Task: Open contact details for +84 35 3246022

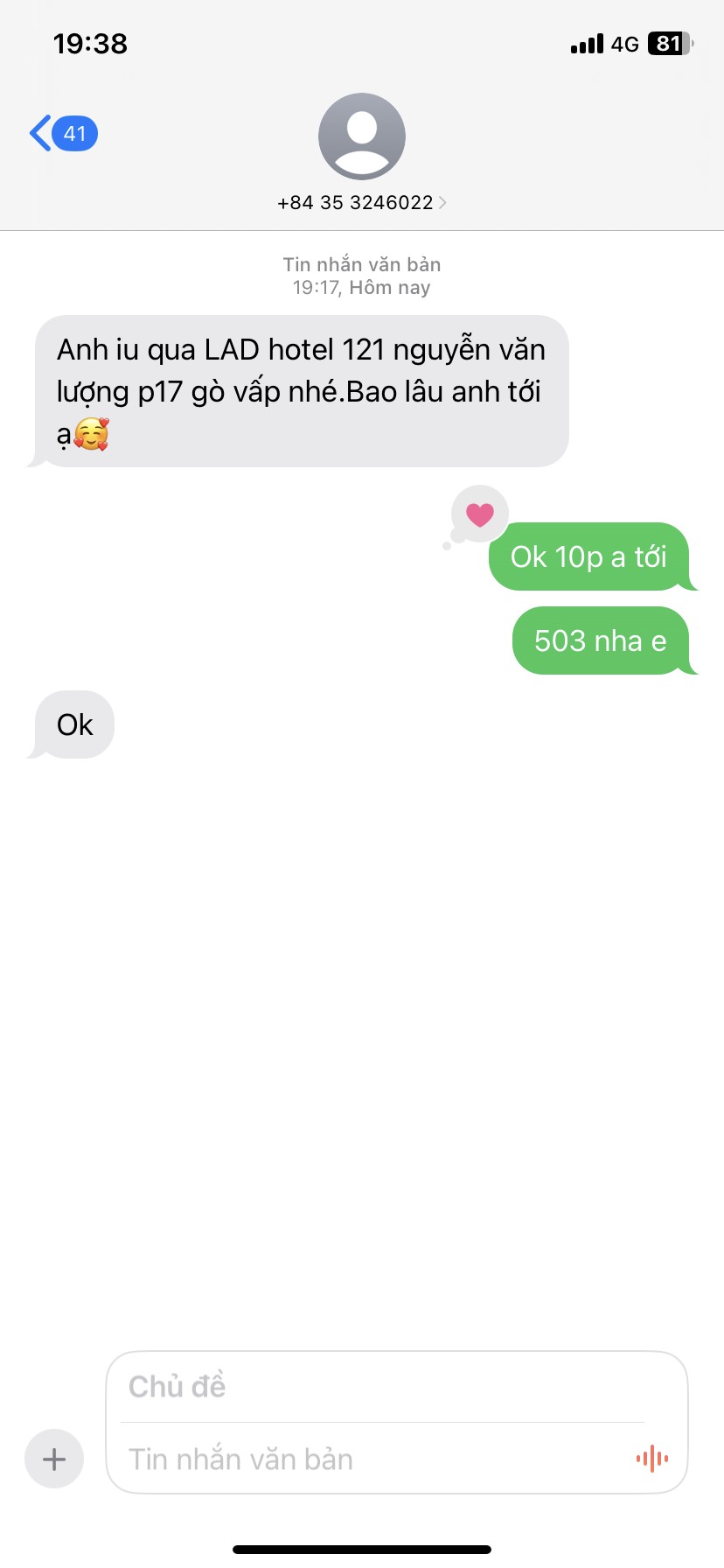Action: (361, 202)
